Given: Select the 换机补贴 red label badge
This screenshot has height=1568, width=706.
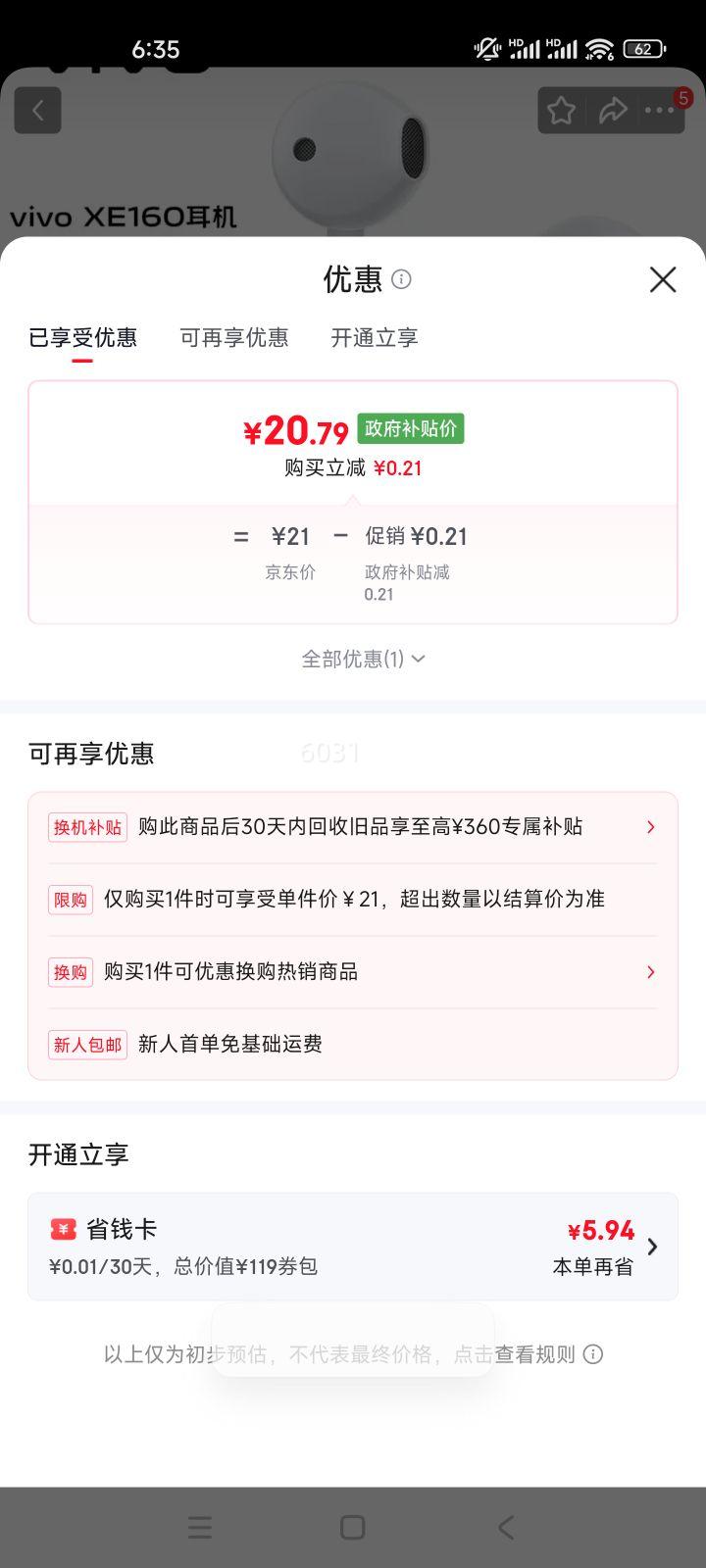Looking at the screenshot, I should [x=87, y=827].
